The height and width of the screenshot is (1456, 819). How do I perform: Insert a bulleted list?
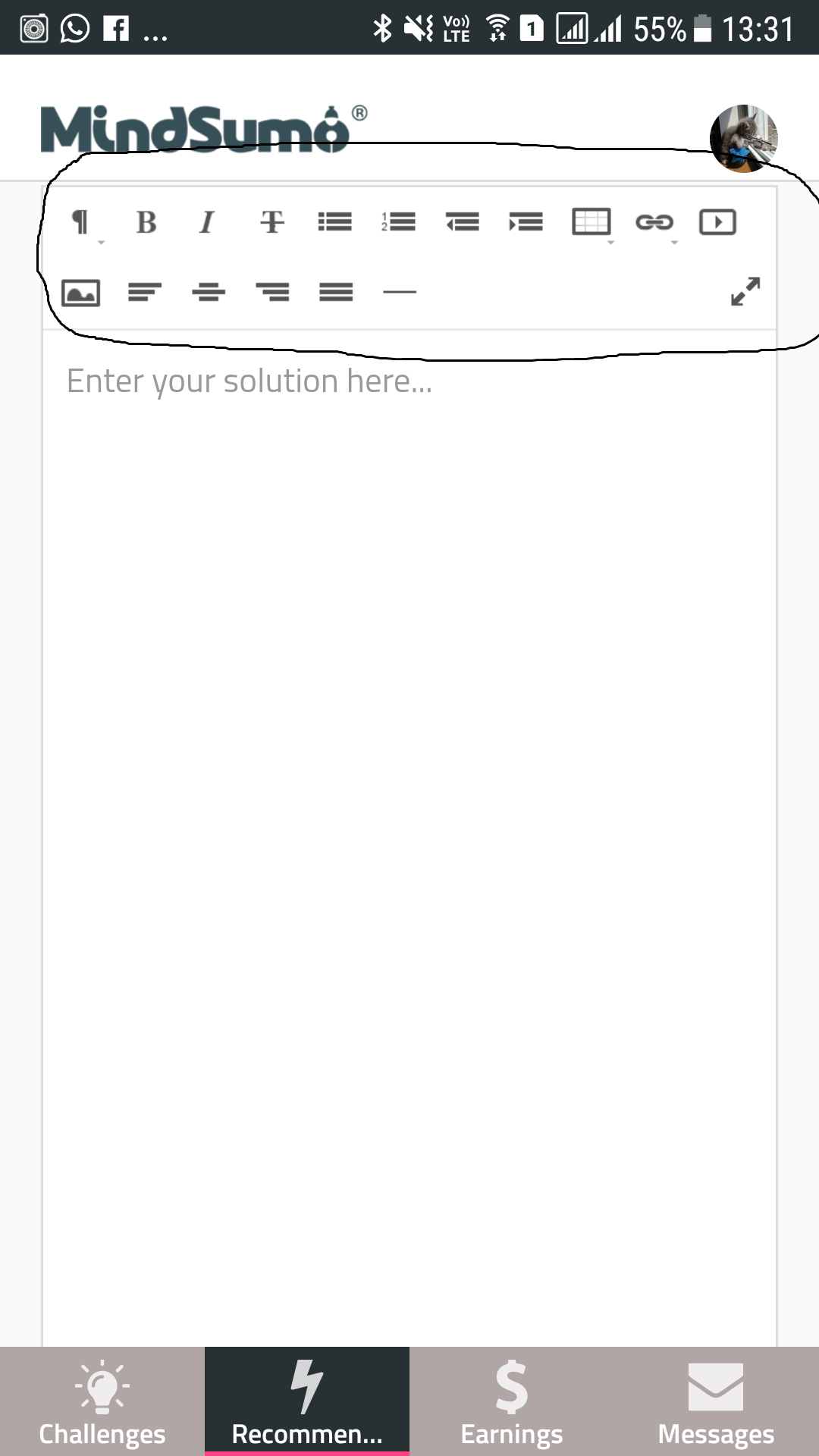334,222
